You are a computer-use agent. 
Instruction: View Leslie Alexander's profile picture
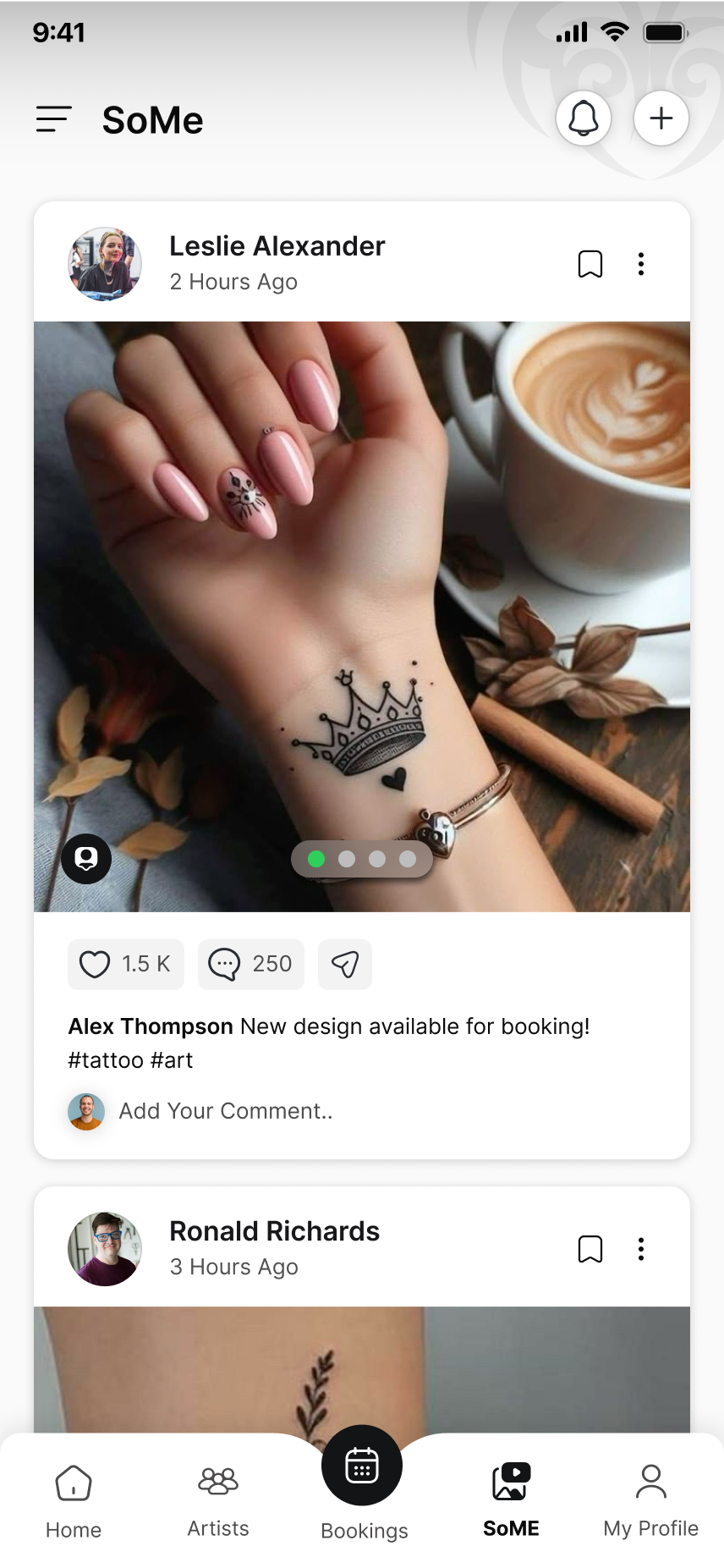point(105,264)
